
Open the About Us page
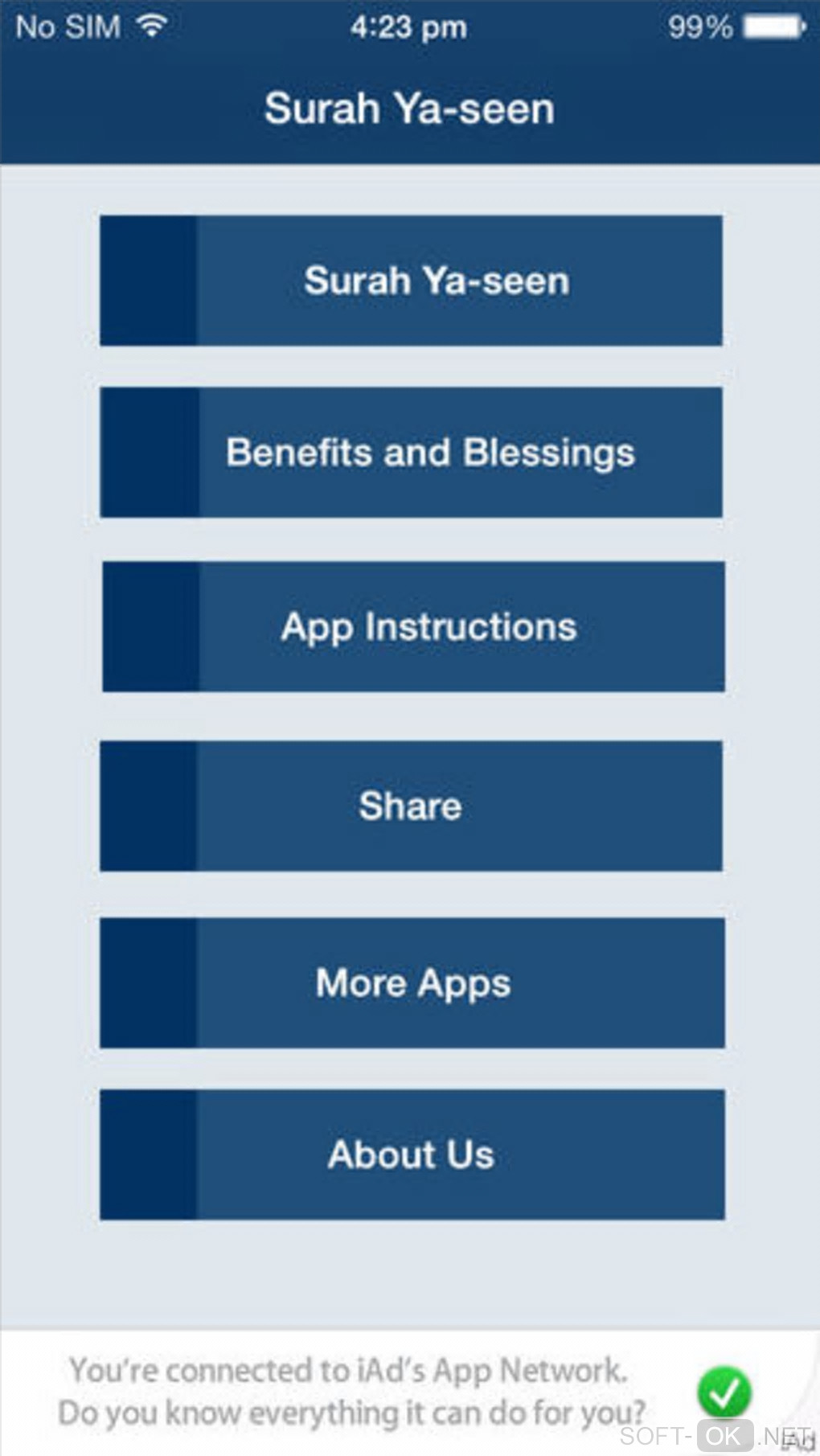click(x=412, y=1155)
